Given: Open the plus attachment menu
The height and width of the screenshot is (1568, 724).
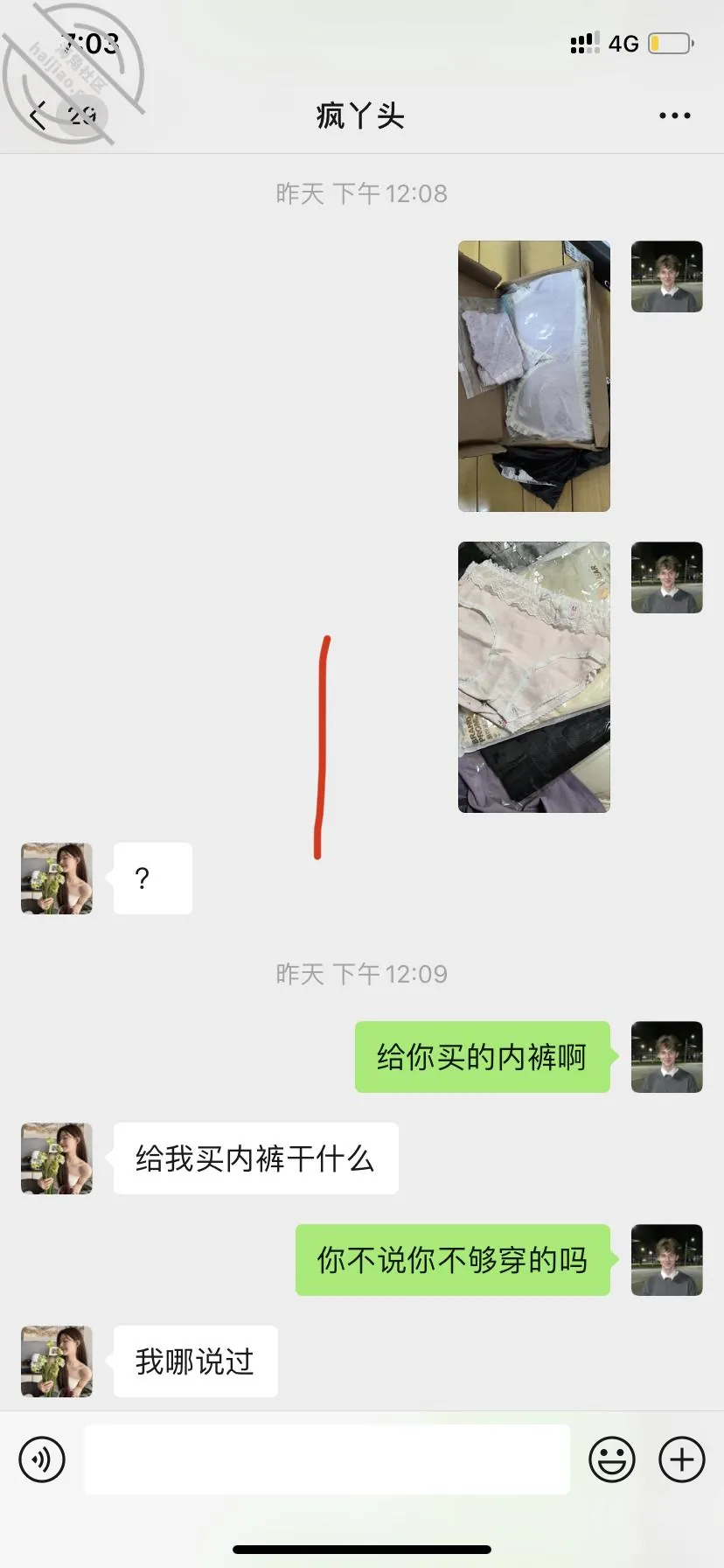Looking at the screenshot, I should (682, 1459).
